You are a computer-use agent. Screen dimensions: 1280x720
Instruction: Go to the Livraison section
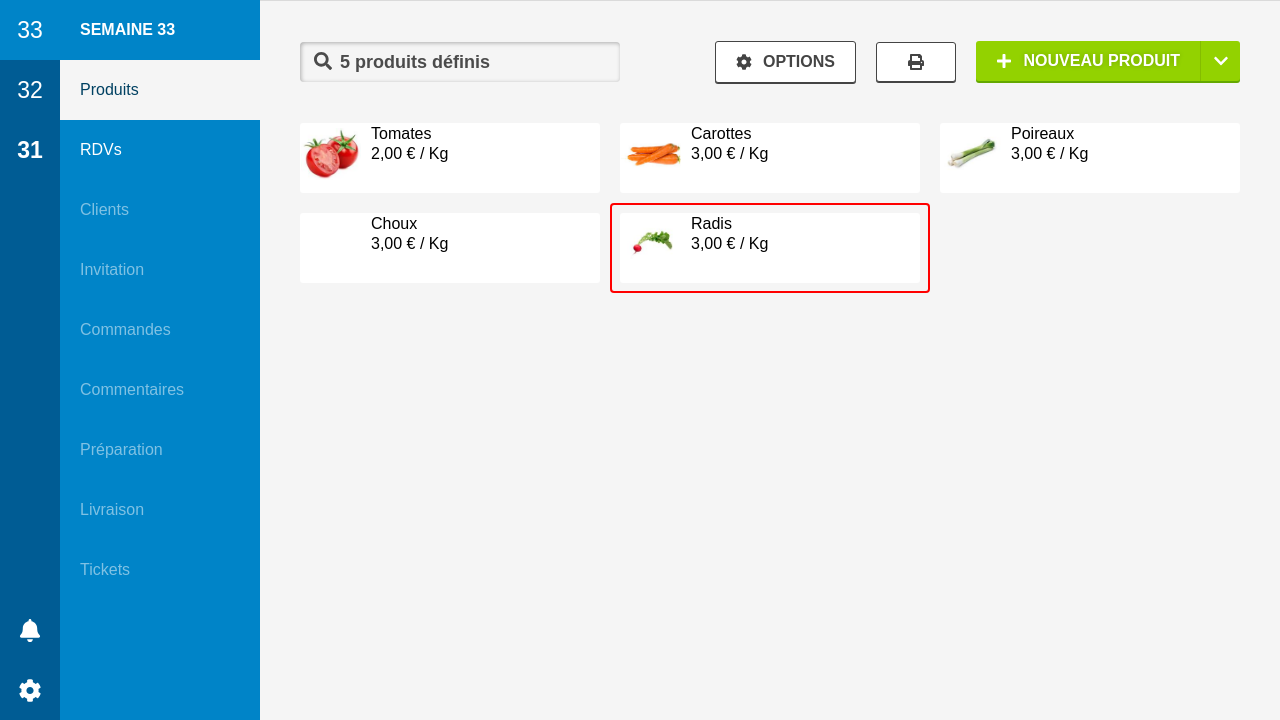click(x=112, y=510)
